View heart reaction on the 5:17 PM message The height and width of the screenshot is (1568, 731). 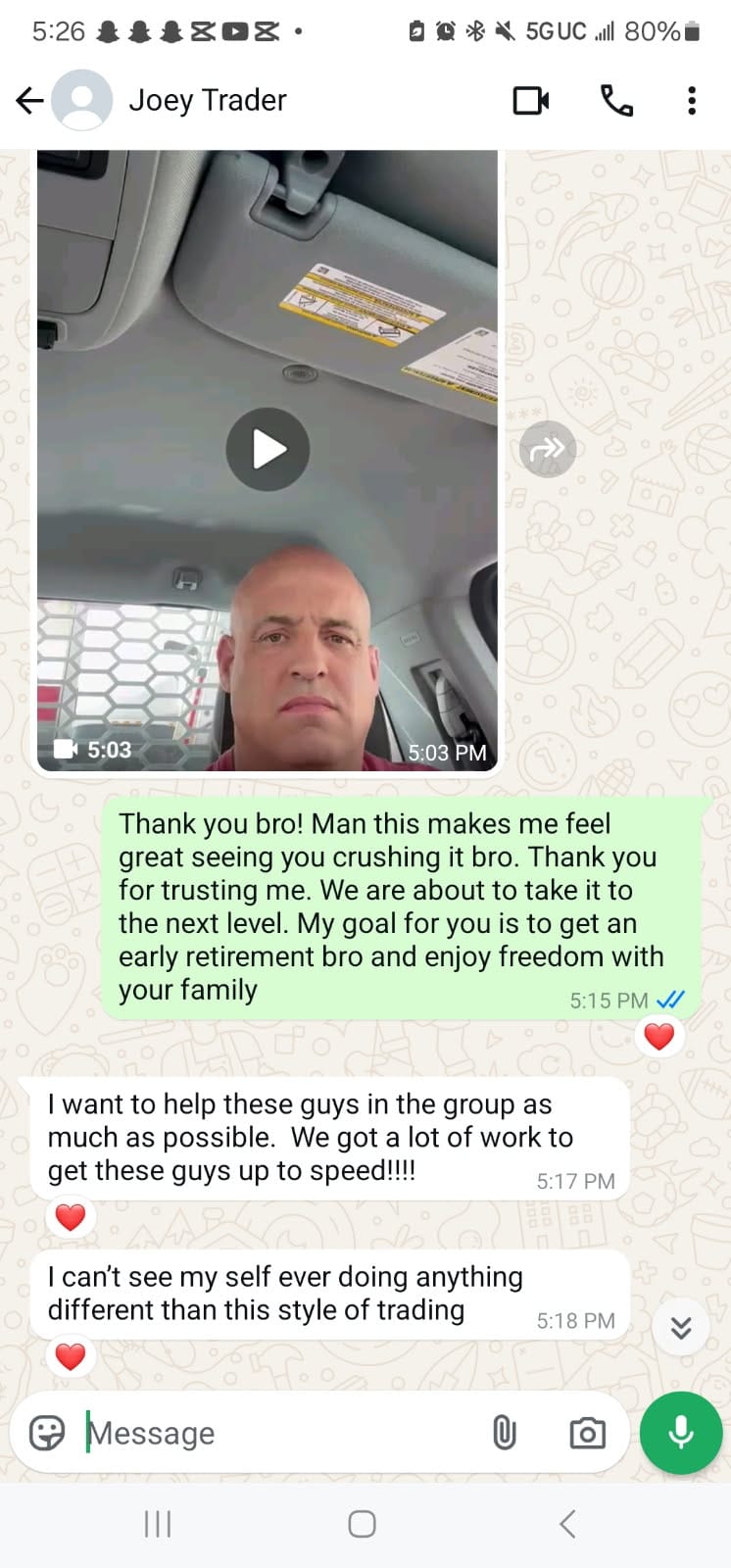[x=71, y=1217]
